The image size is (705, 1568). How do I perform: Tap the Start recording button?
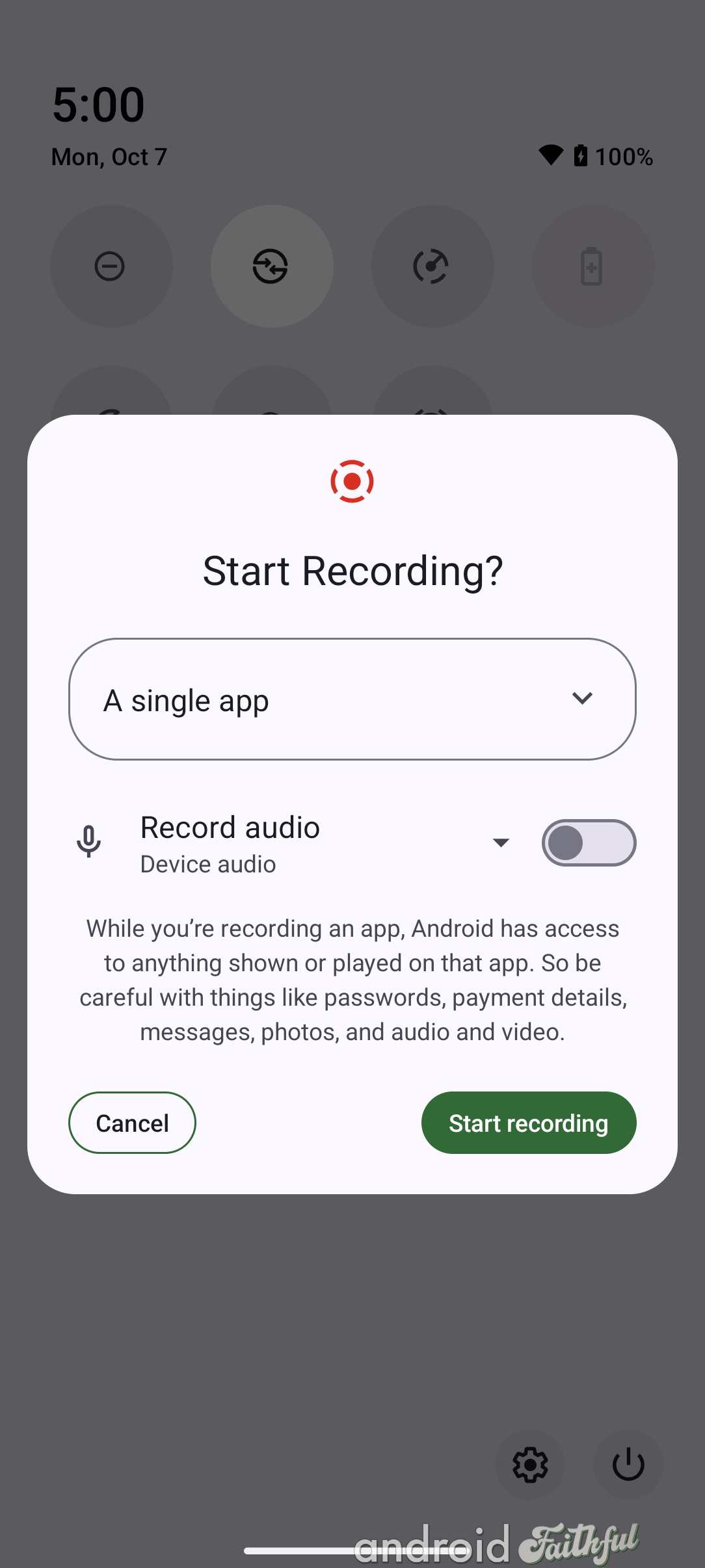click(528, 1123)
